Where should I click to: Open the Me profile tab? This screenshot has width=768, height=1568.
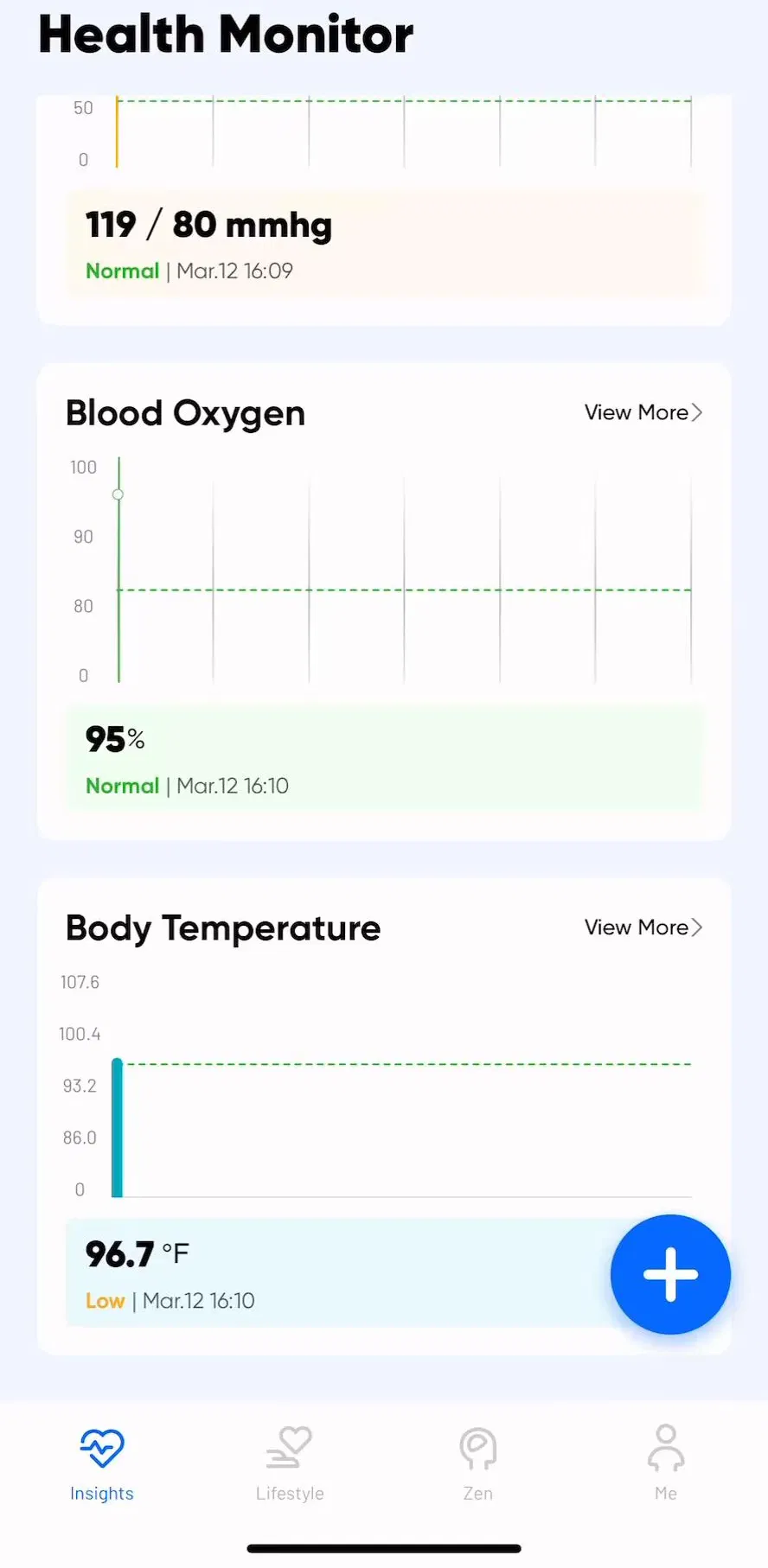coord(666,1463)
